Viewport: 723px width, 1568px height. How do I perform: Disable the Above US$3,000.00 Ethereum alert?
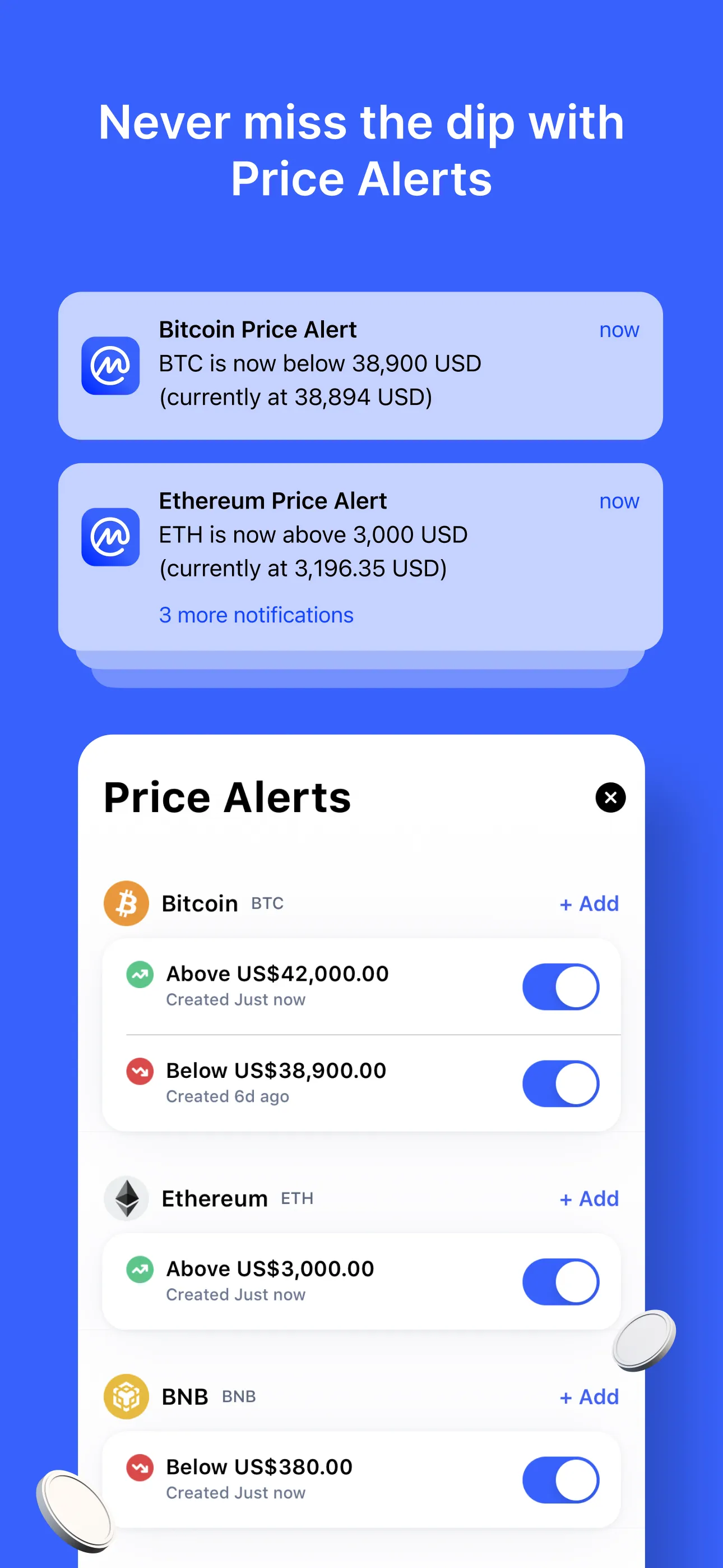point(560,1282)
